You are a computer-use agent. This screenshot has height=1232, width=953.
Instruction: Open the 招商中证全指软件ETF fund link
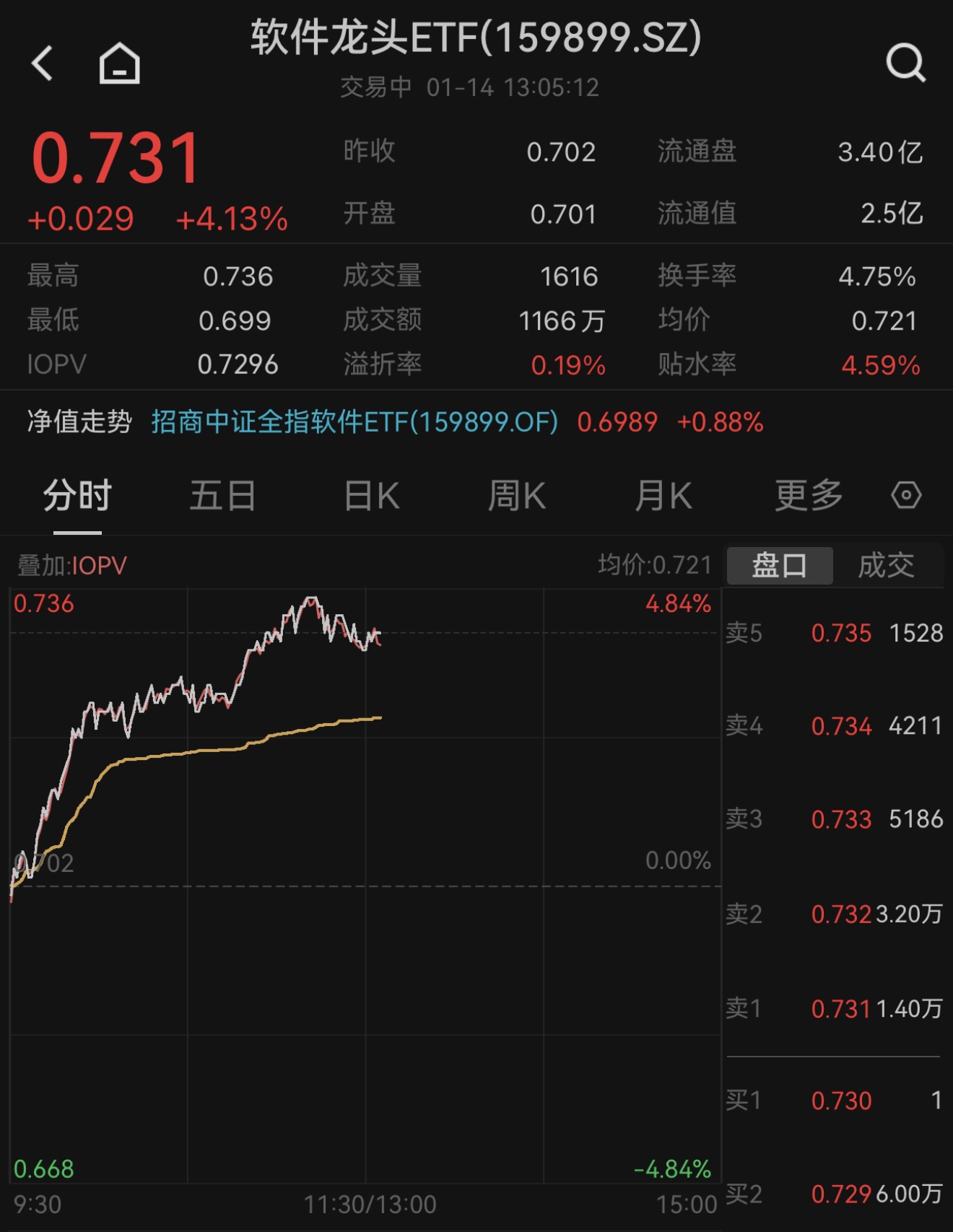coord(354,424)
